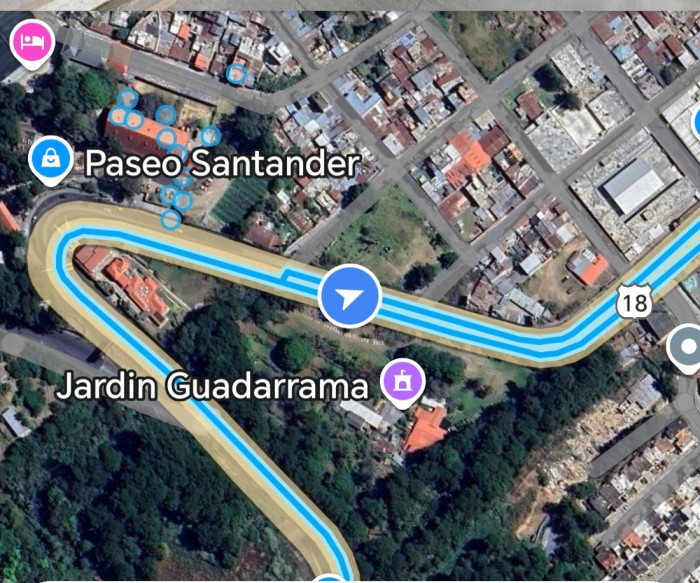
Task: Tap the blue navigation arrow marker
Action: pos(350,296)
